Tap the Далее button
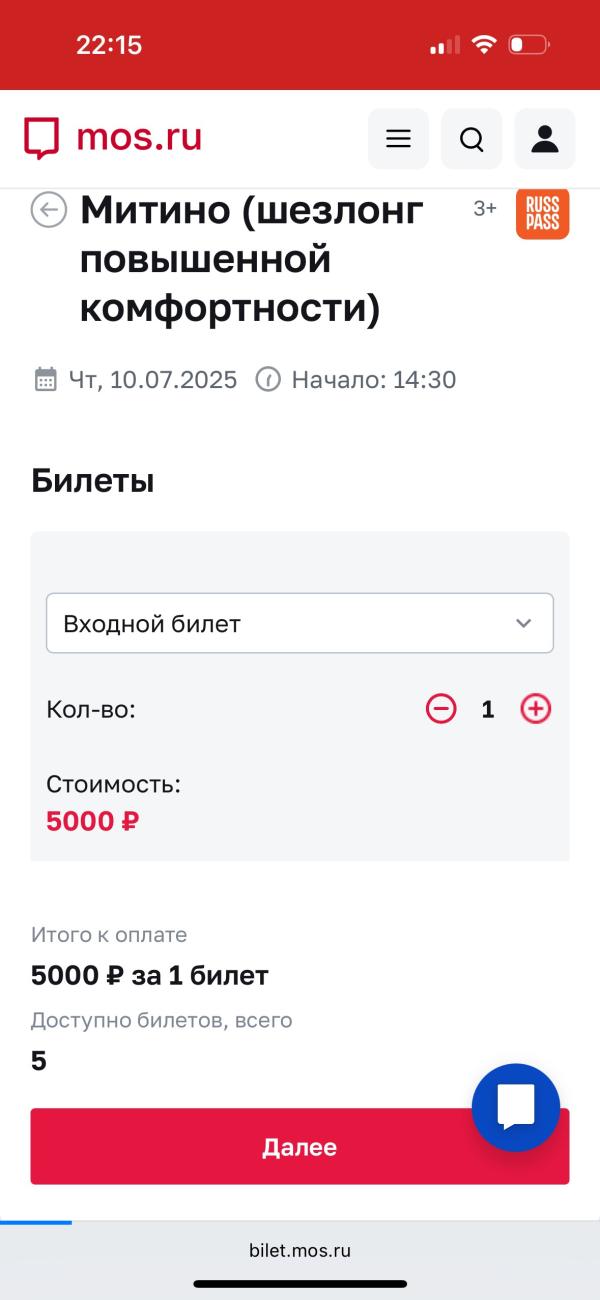This screenshot has width=600, height=1300. click(250, 1147)
